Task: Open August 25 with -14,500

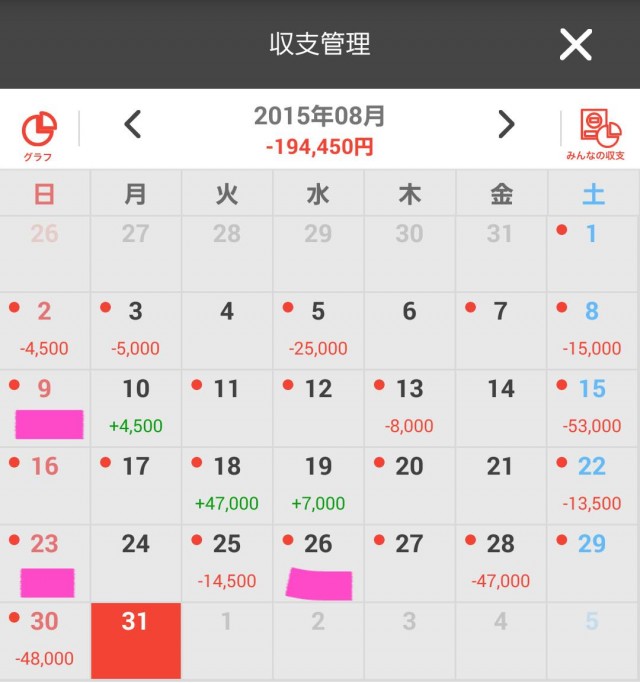Action: point(227,563)
